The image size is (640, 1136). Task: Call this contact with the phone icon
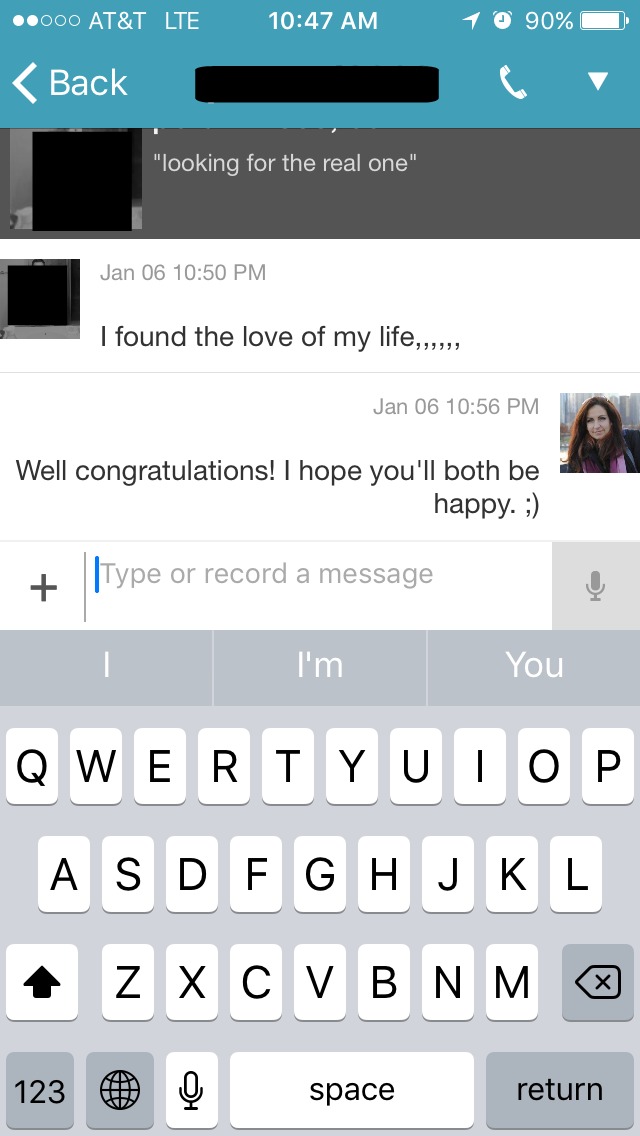click(x=513, y=83)
